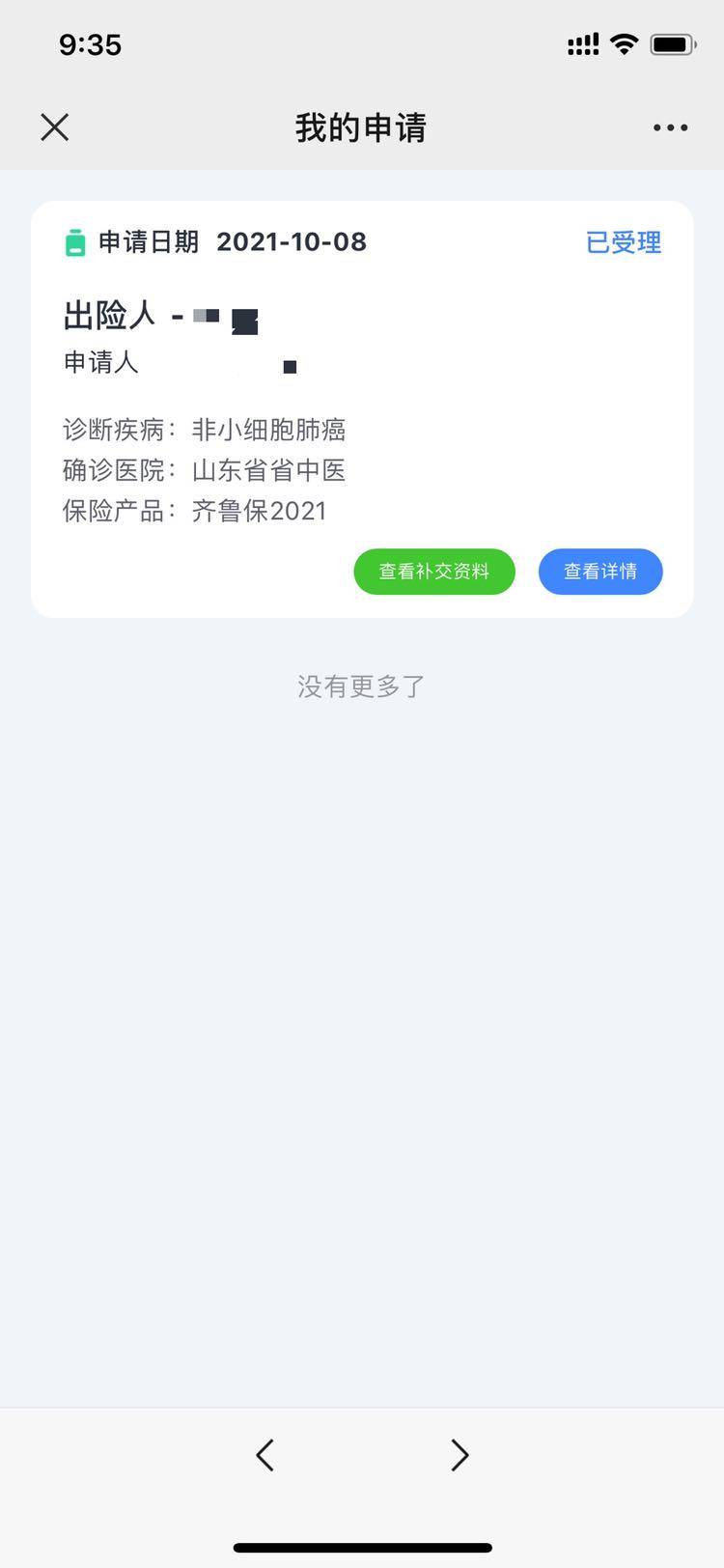
Task: Tap the green 查看补交资料 button
Action: click(434, 572)
